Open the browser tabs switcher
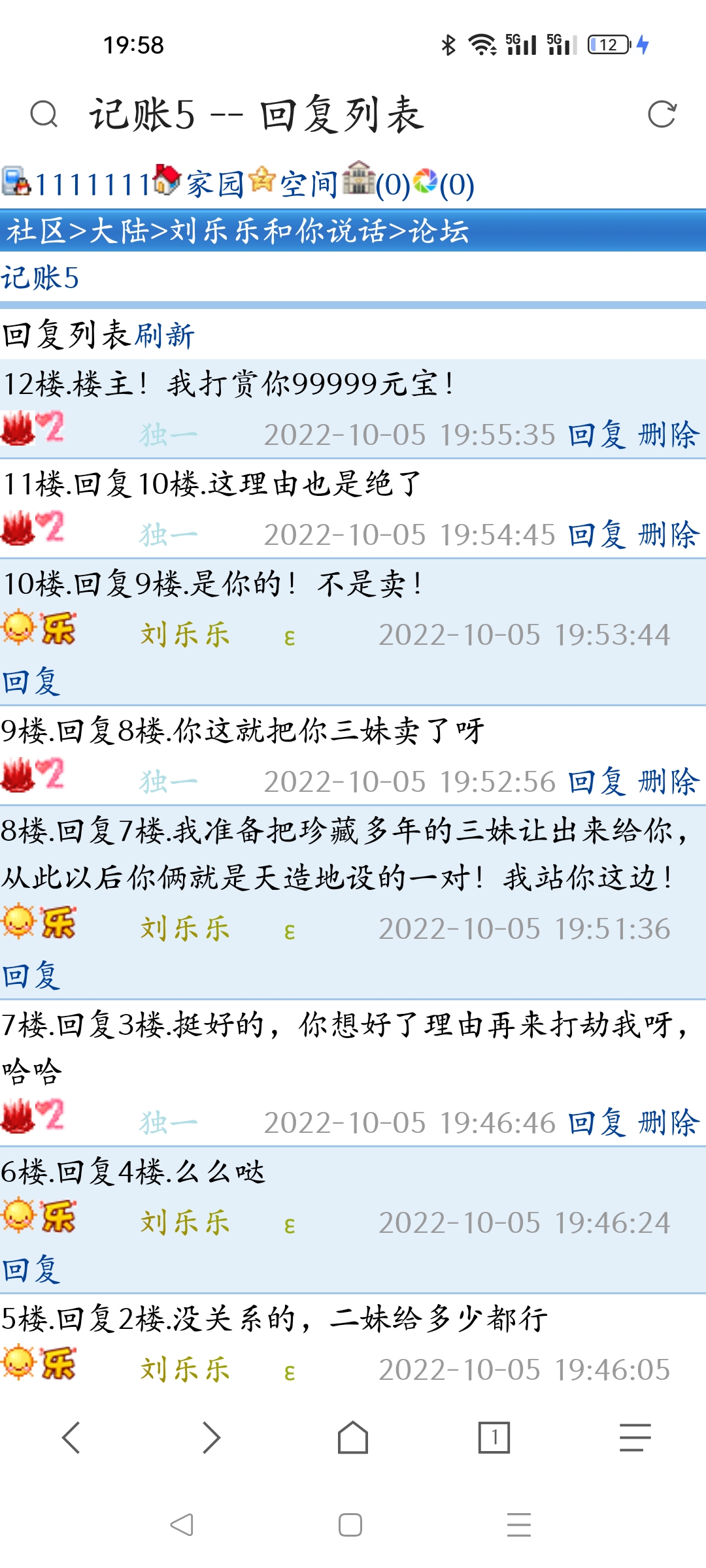 pos(494,1437)
